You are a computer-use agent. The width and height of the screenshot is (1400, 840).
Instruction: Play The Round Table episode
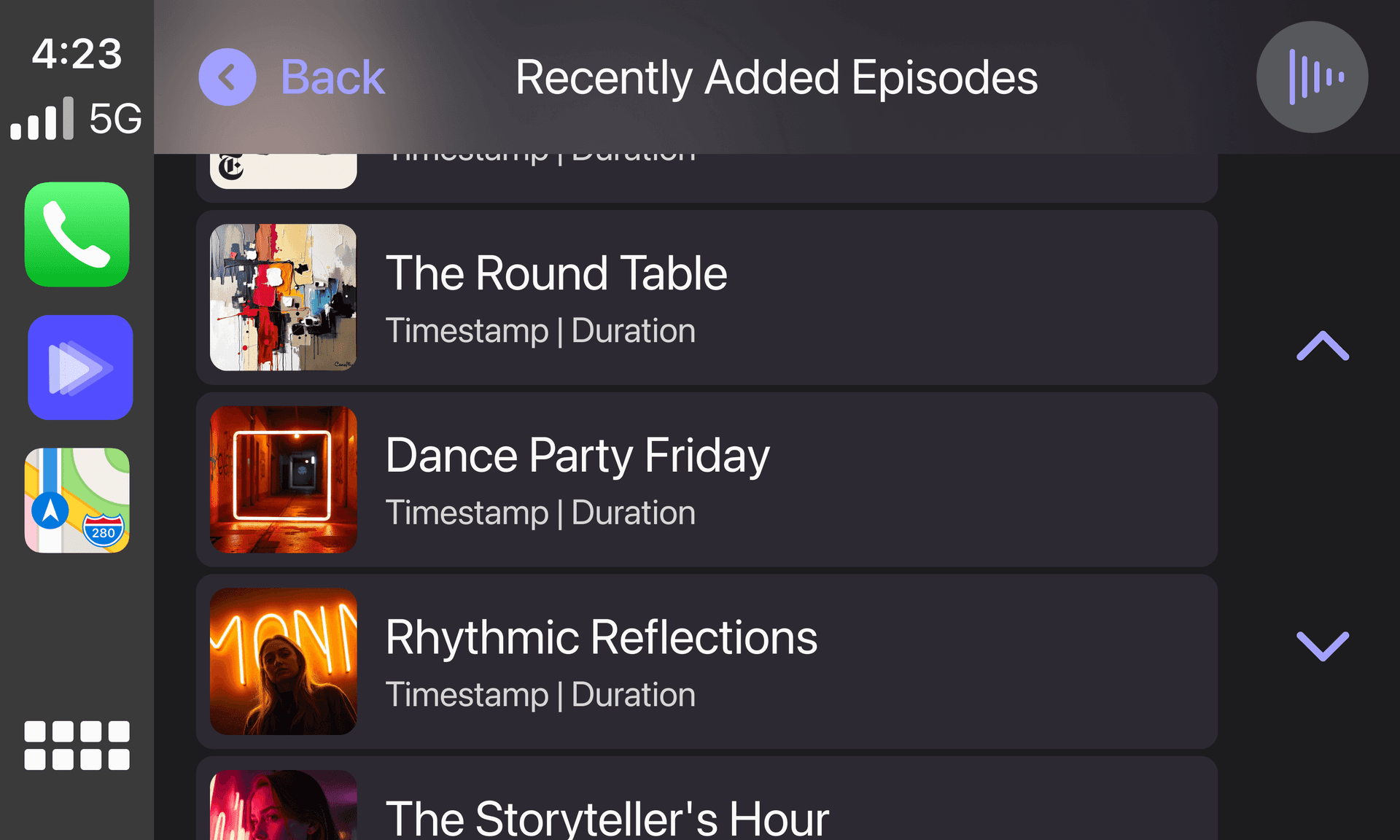click(x=706, y=297)
